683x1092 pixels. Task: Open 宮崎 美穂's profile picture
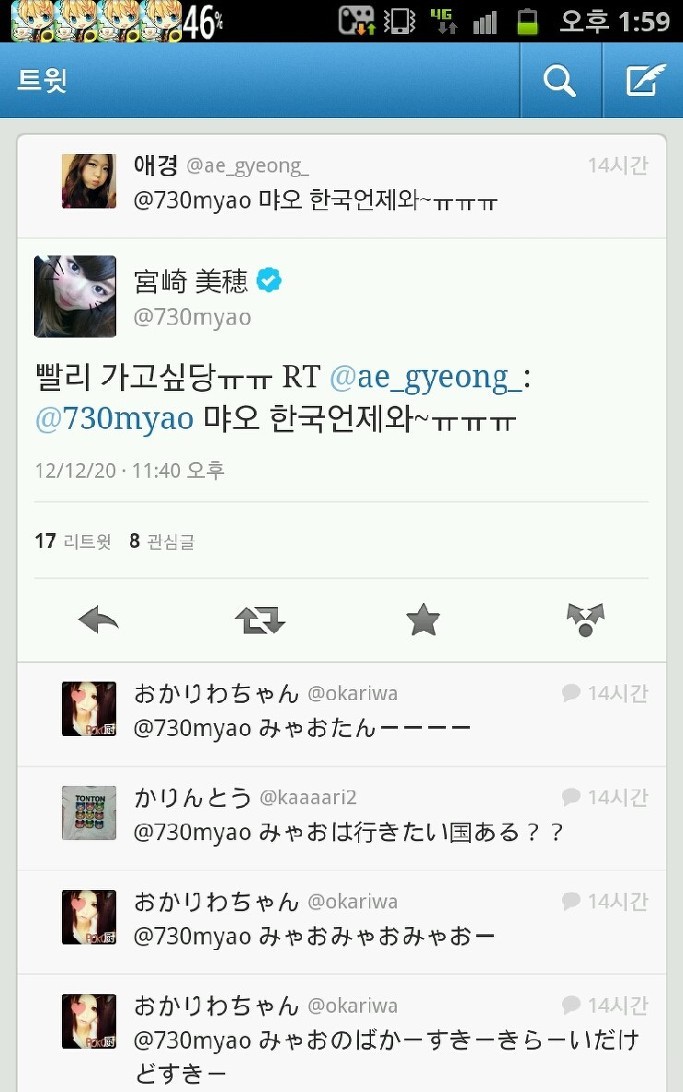75,296
